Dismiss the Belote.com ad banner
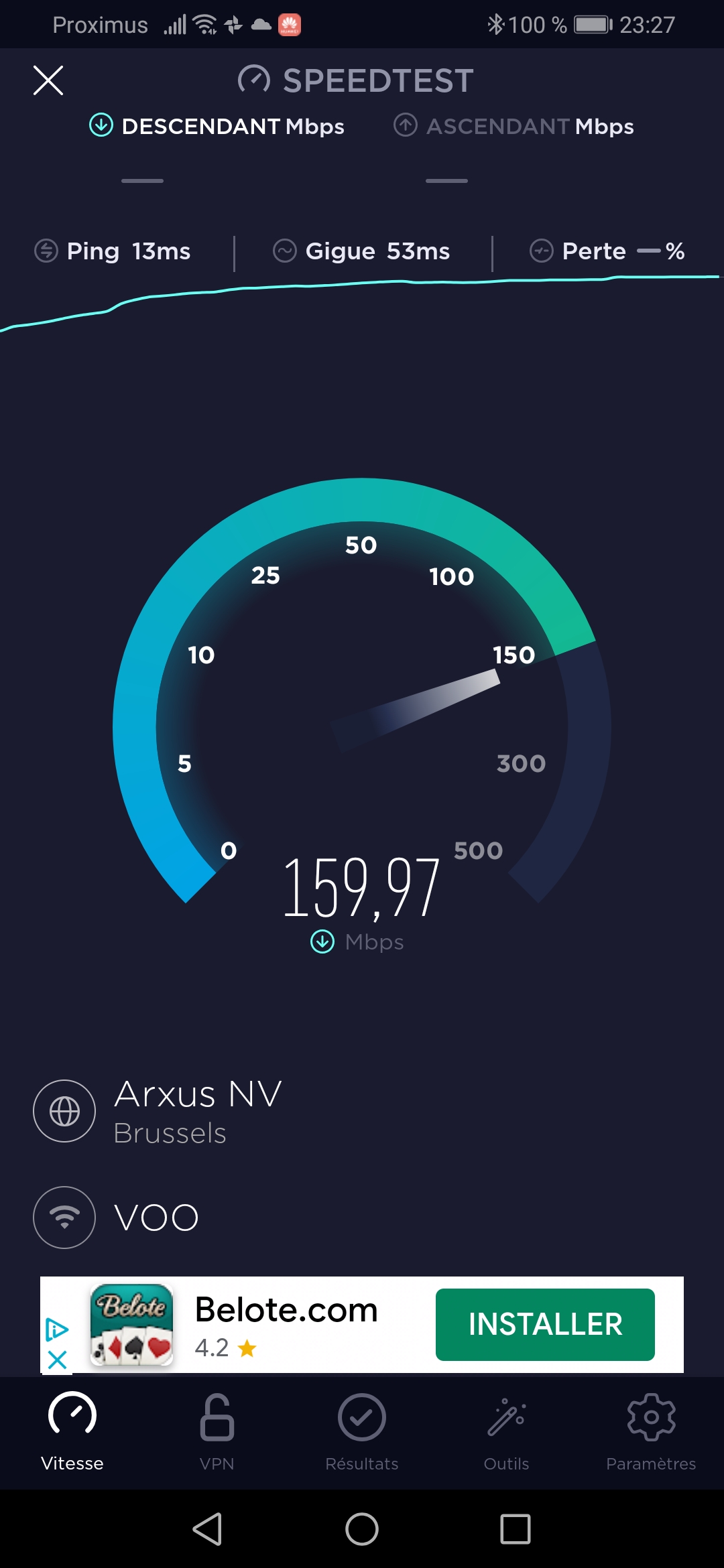 click(58, 1360)
